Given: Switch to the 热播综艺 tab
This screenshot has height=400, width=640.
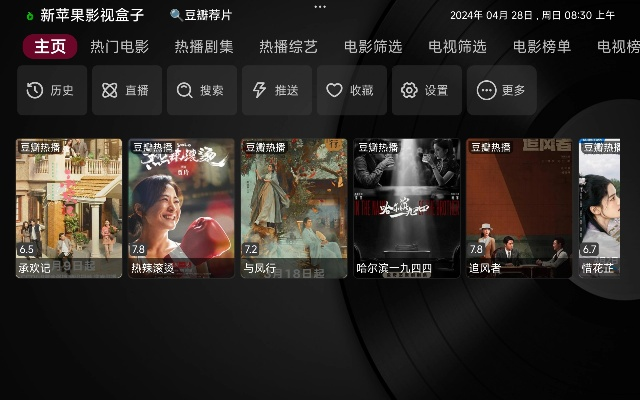Looking at the screenshot, I should pyautogui.click(x=288, y=47).
